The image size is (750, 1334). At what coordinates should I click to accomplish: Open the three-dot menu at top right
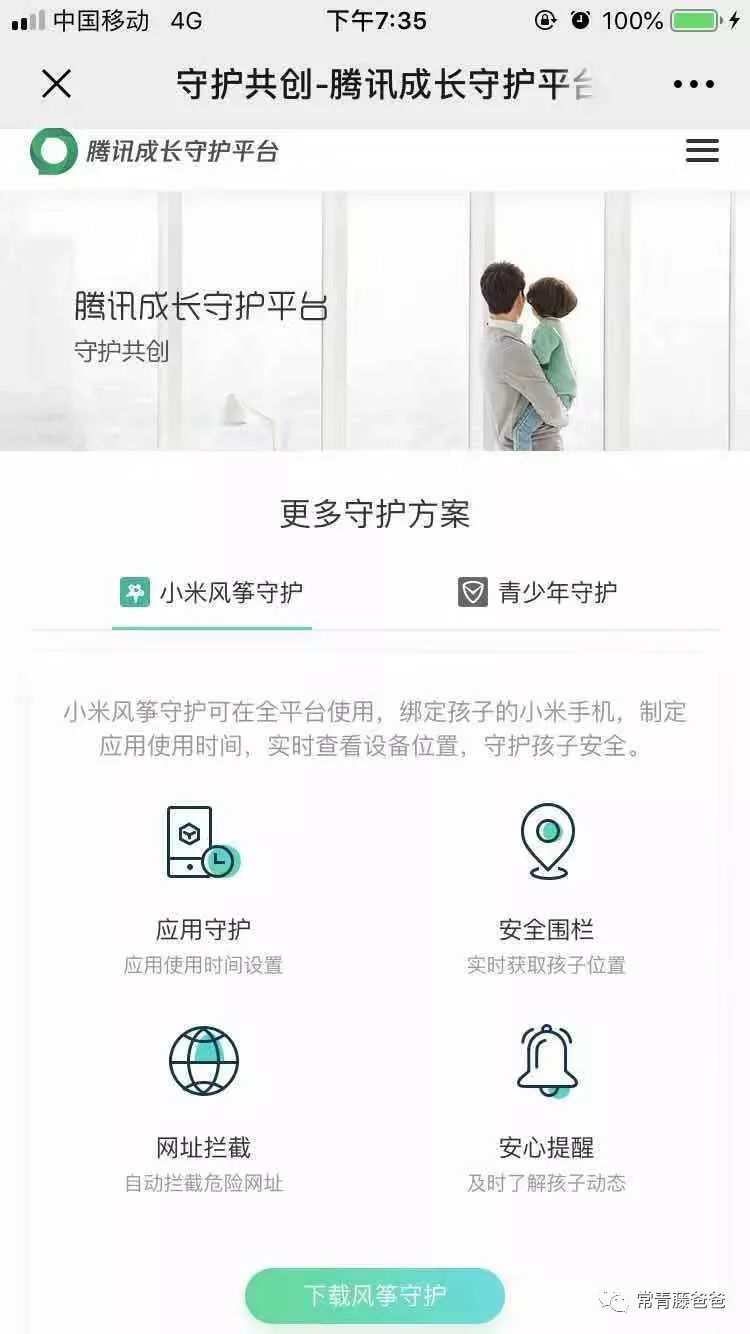pos(693,84)
